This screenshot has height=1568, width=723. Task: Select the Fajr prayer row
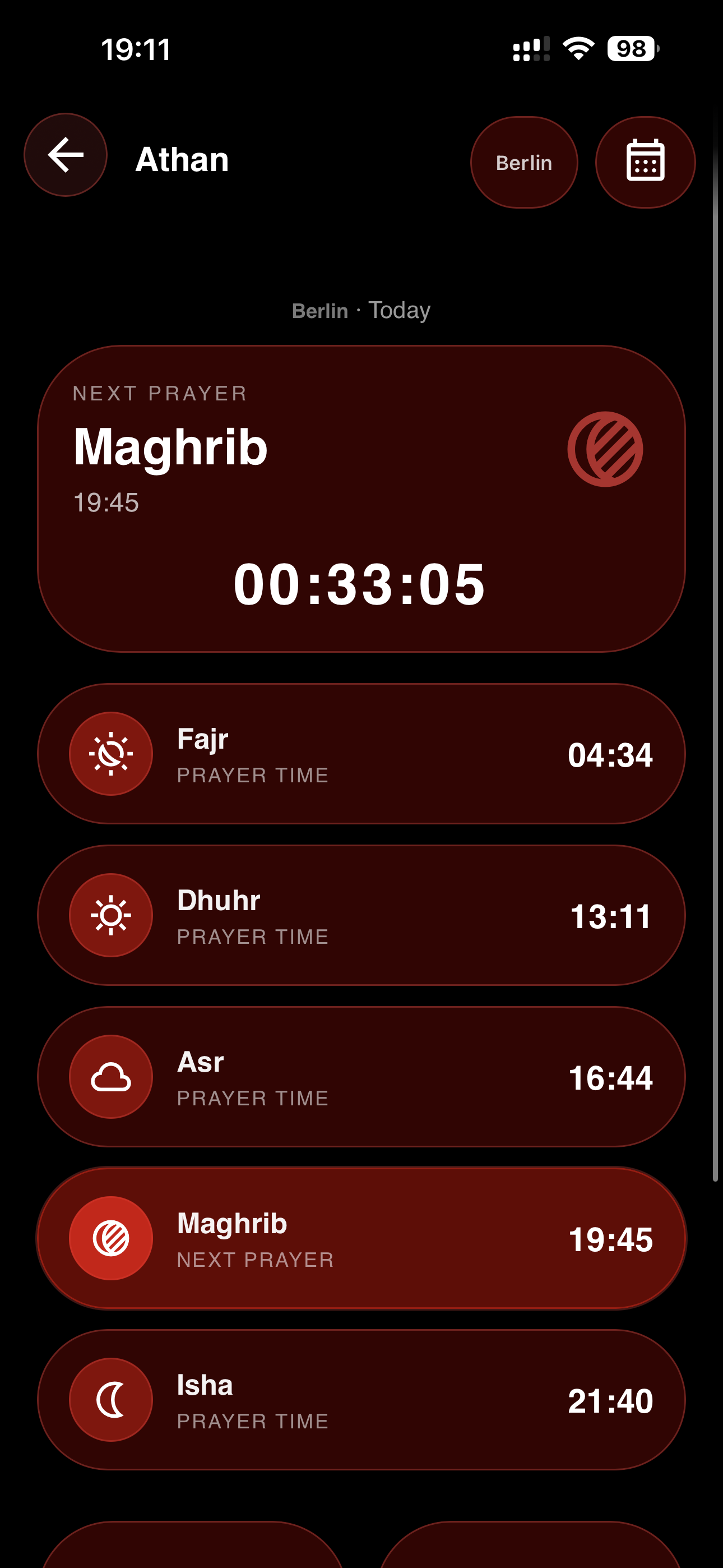point(361,753)
